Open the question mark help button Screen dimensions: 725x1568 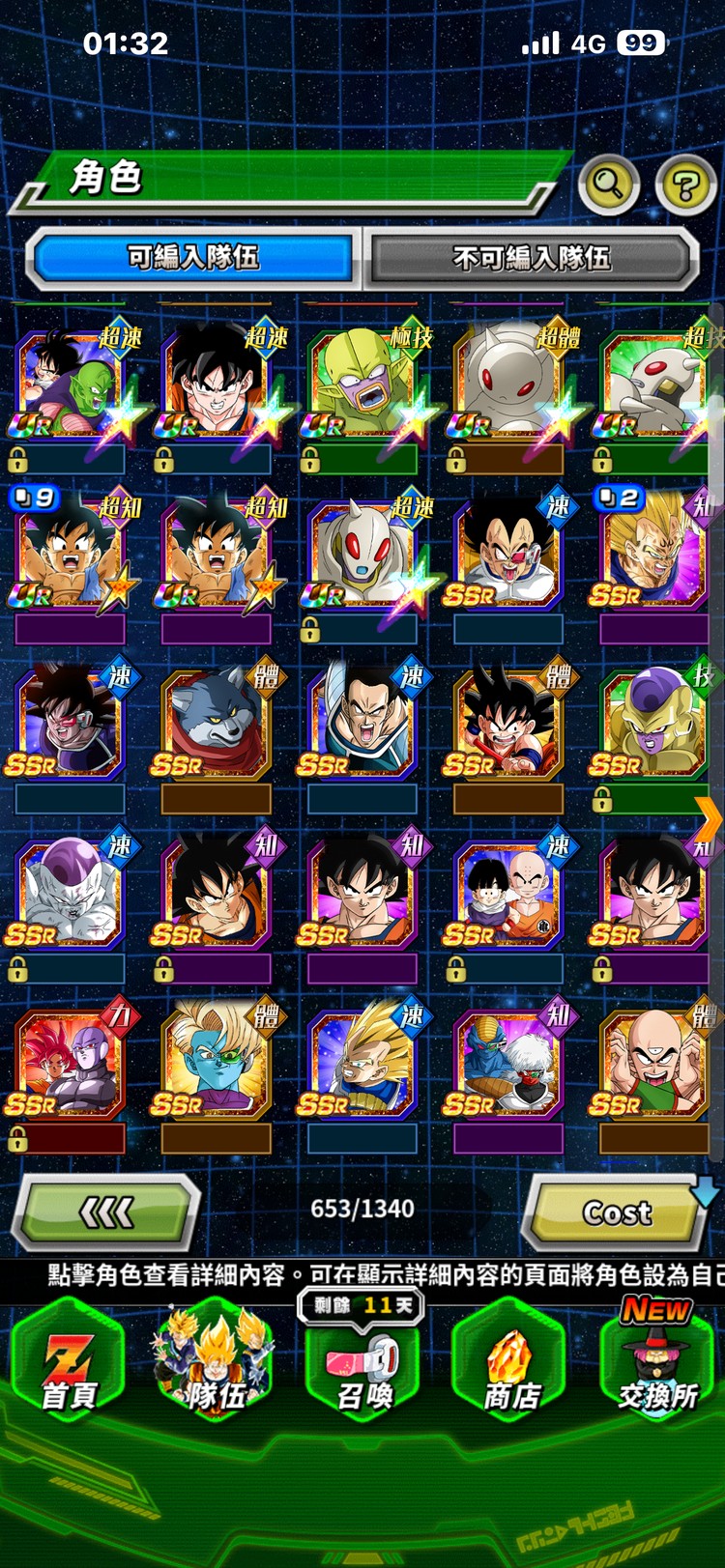[x=684, y=184]
